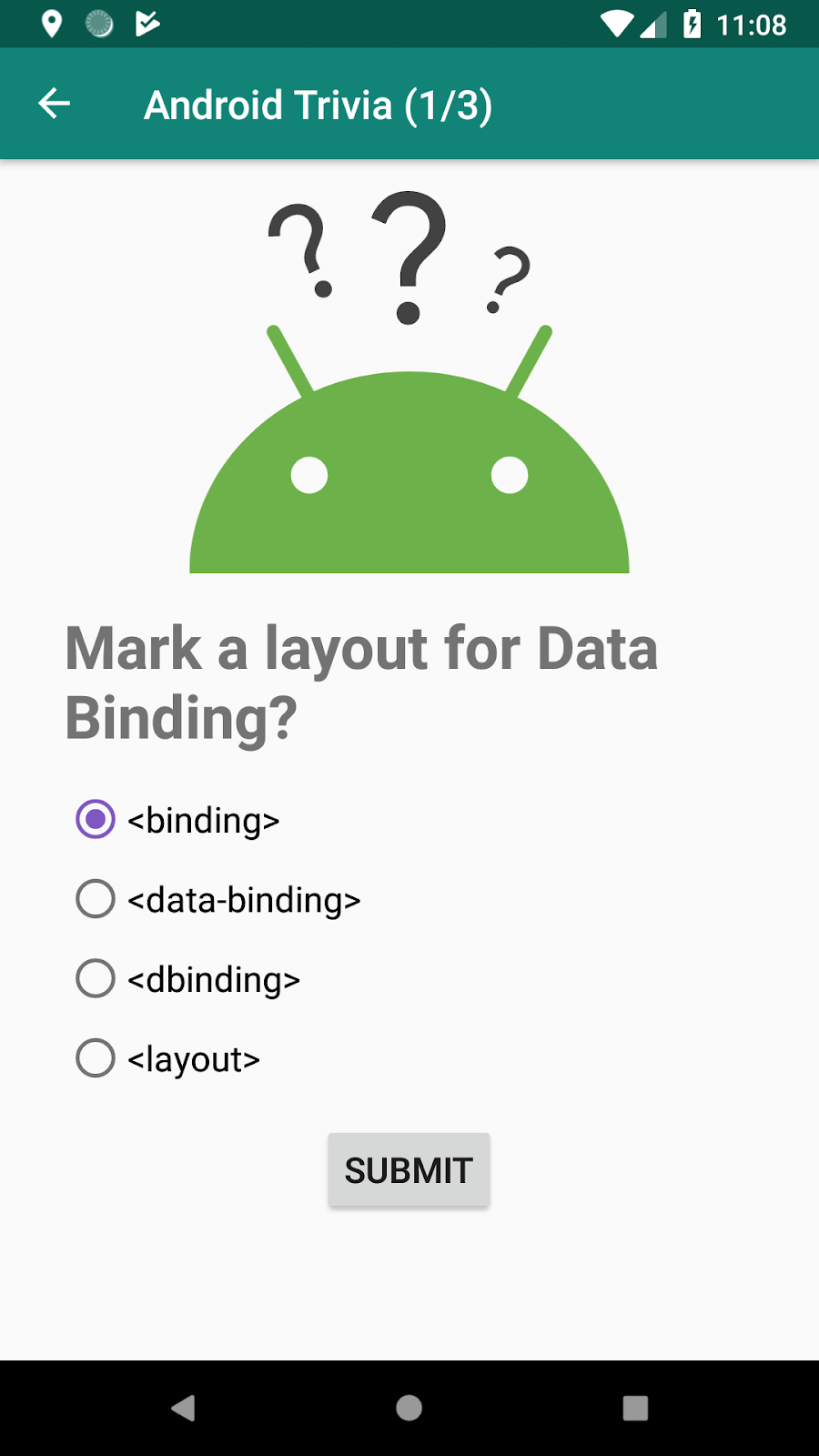Open recent apps from navigation bar
The height and width of the screenshot is (1456, 819).
point(635,1408)
